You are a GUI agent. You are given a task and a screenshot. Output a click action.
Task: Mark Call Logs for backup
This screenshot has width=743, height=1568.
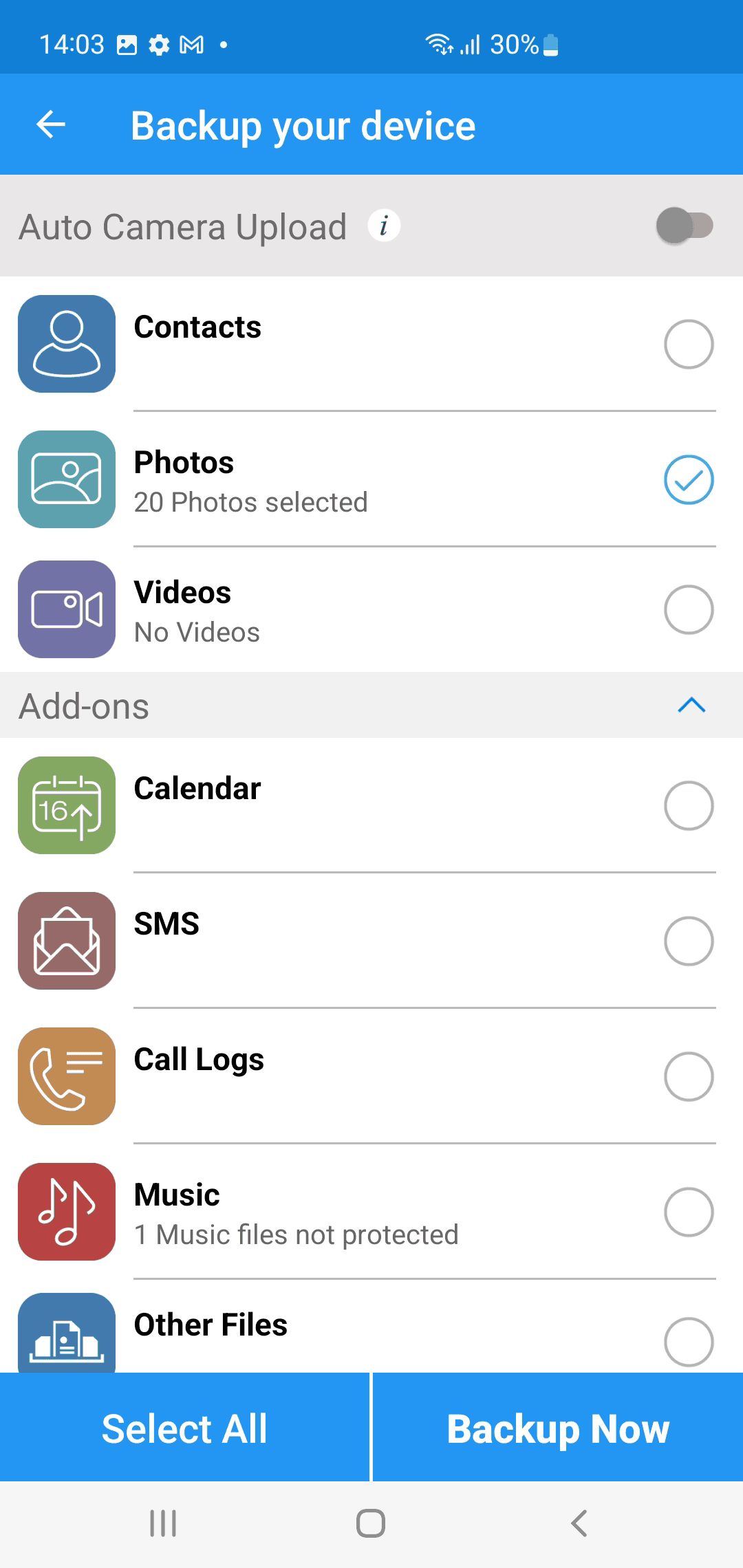tap(689, 1076)
